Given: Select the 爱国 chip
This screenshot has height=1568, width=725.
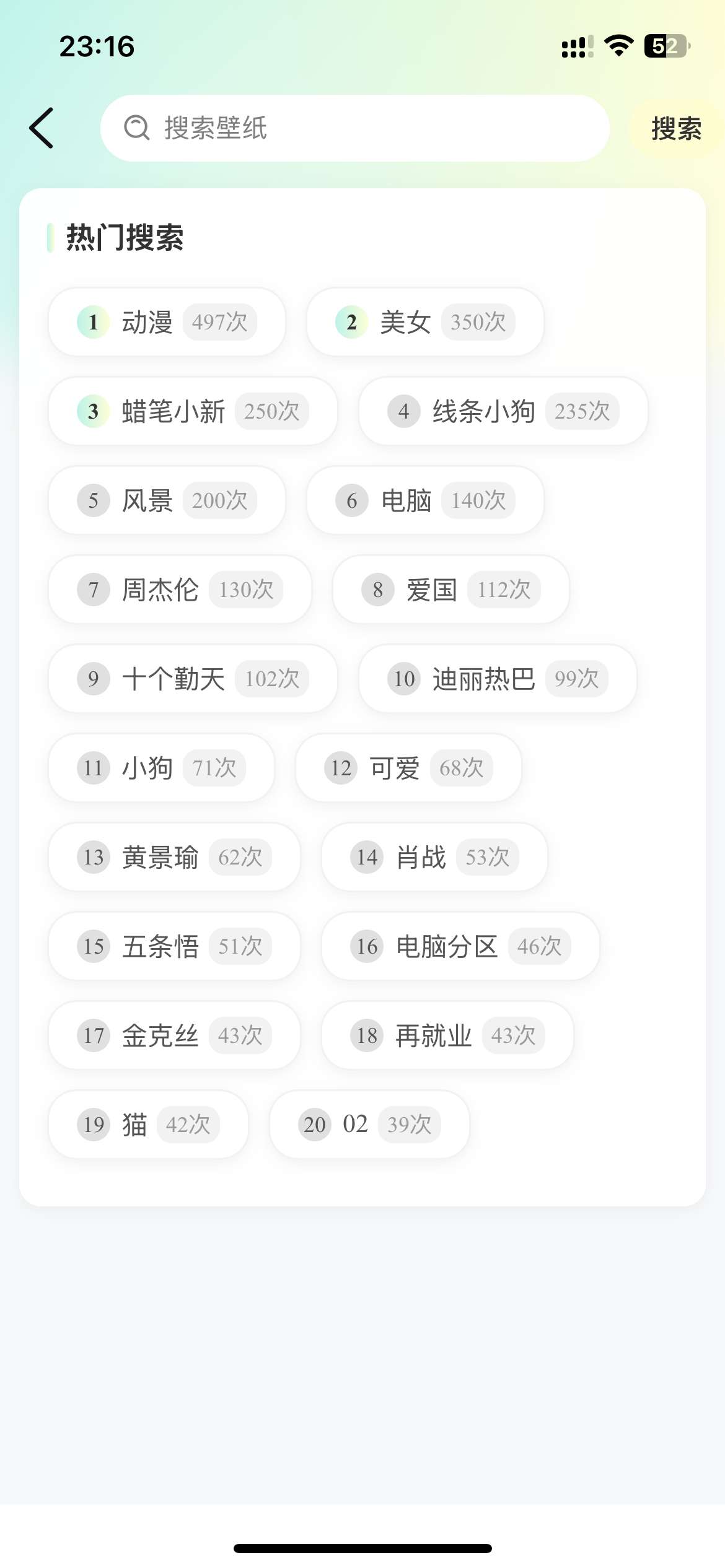Looking at the screenshot, I should tap(450, 590).
